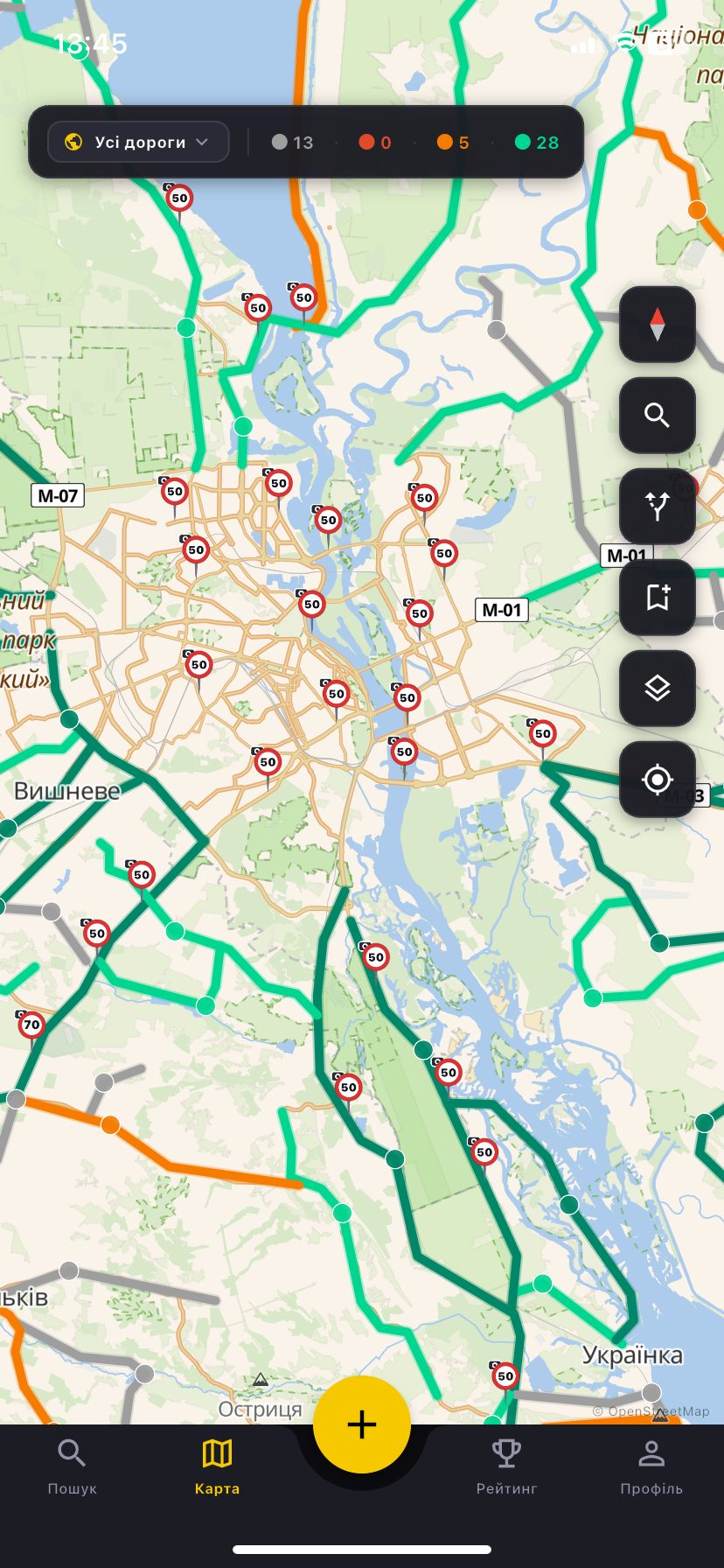Viewport: 724px width, 1568px height.
Task: Filter by green status count 28
Action: click(537, 142)
